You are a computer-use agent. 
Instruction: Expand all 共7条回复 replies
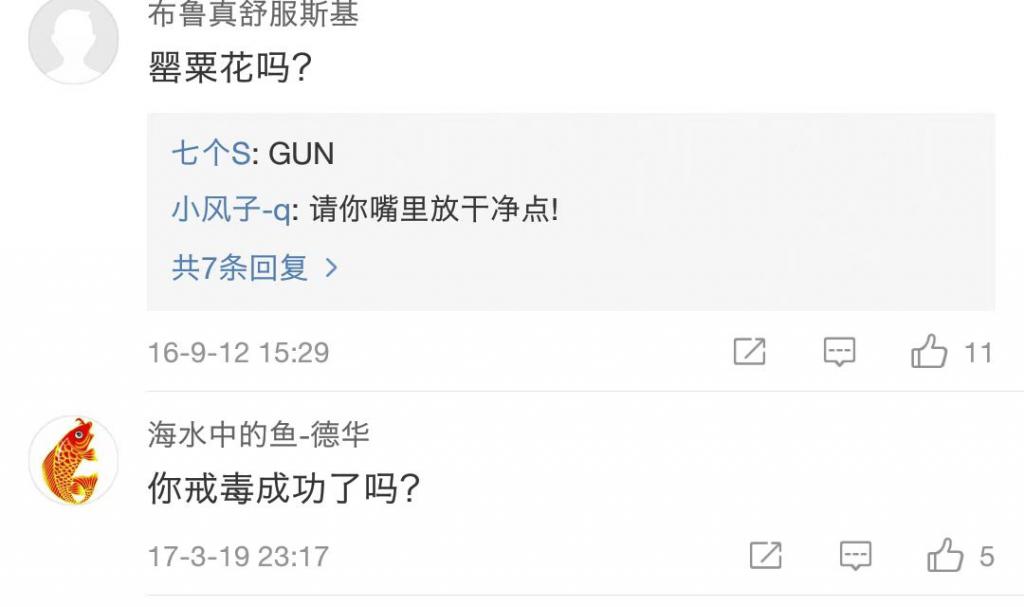[x=255, y=268]
